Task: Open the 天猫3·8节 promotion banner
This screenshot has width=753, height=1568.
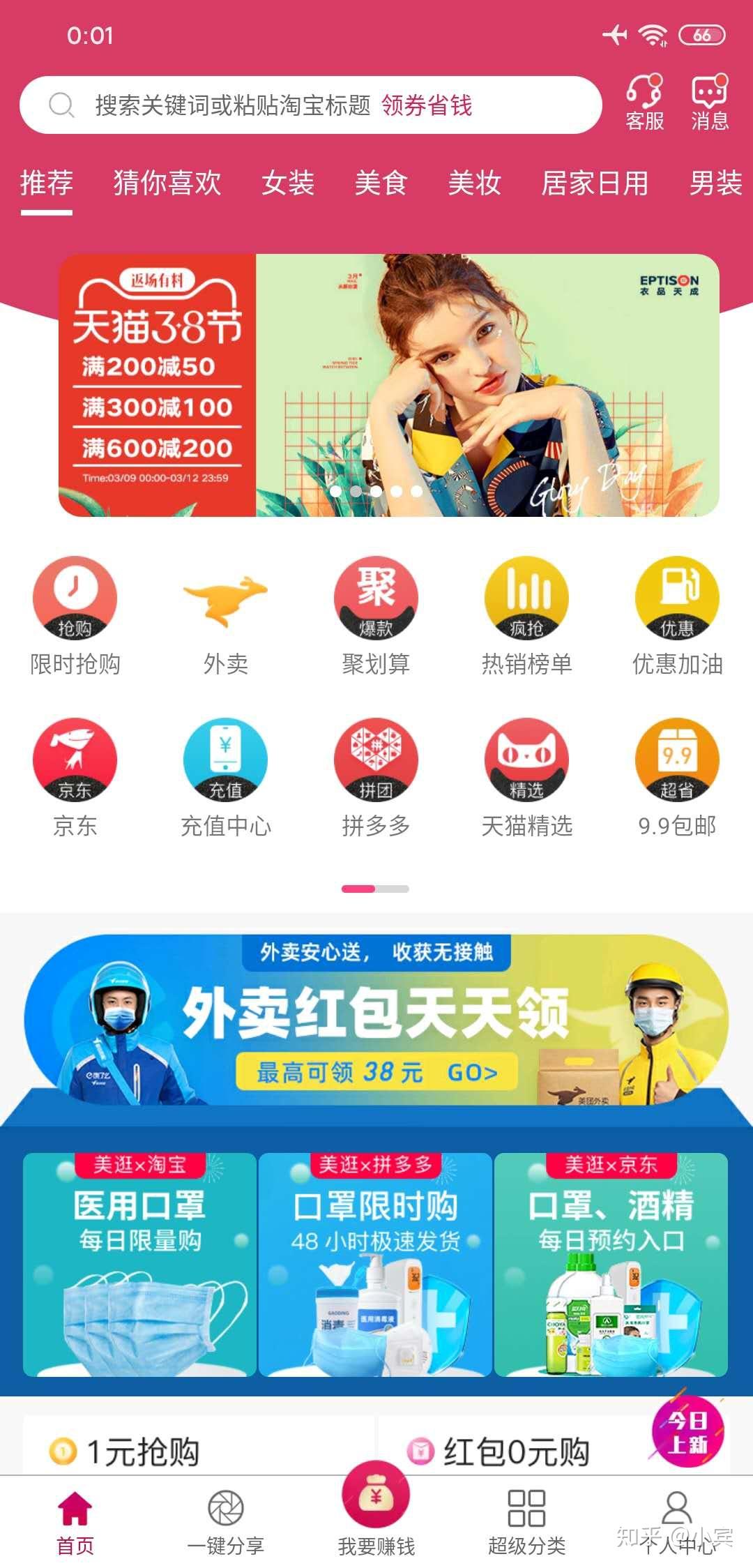Action: [x=388, y=385]
